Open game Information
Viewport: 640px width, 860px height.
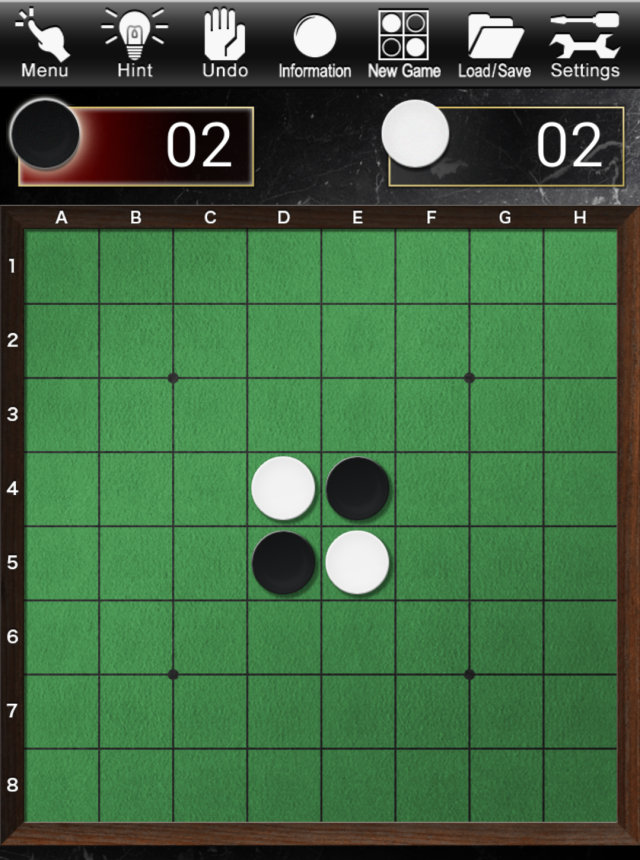[314, 44]
